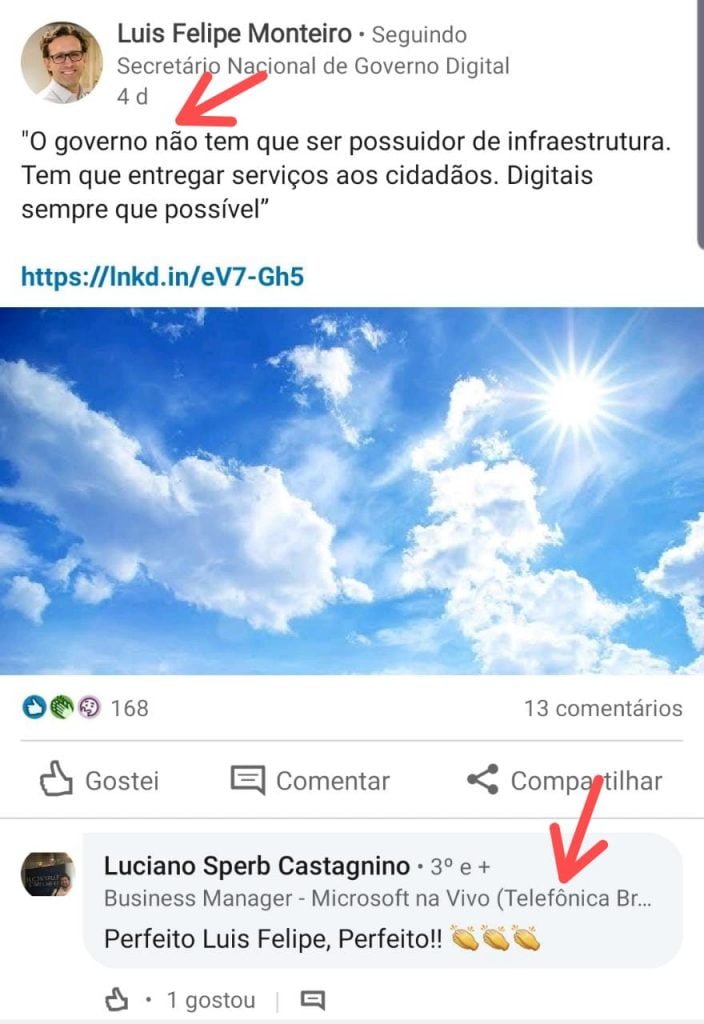
Task: Open the sky image in the post
Action: point(352,490)
